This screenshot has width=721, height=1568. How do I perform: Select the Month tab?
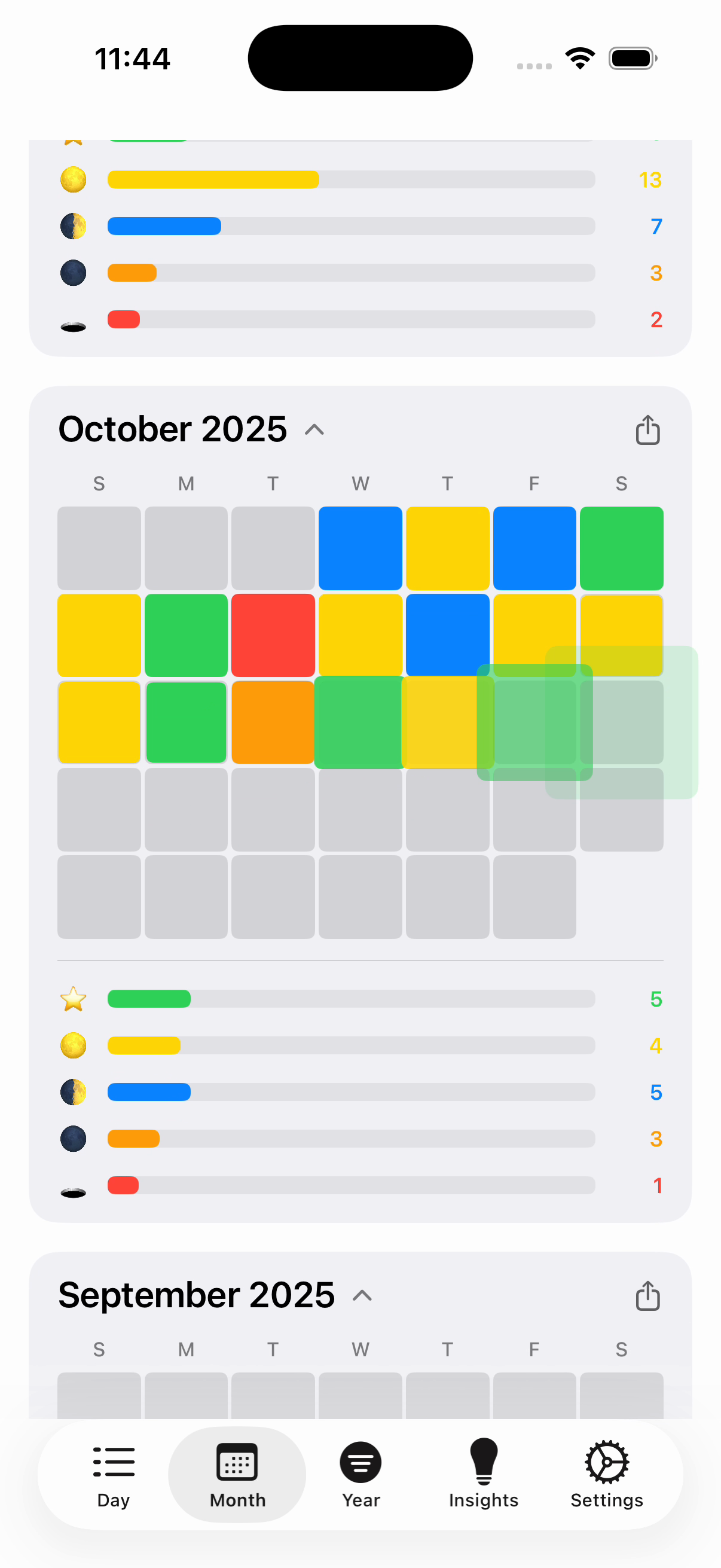click(x=237, y=1474)
